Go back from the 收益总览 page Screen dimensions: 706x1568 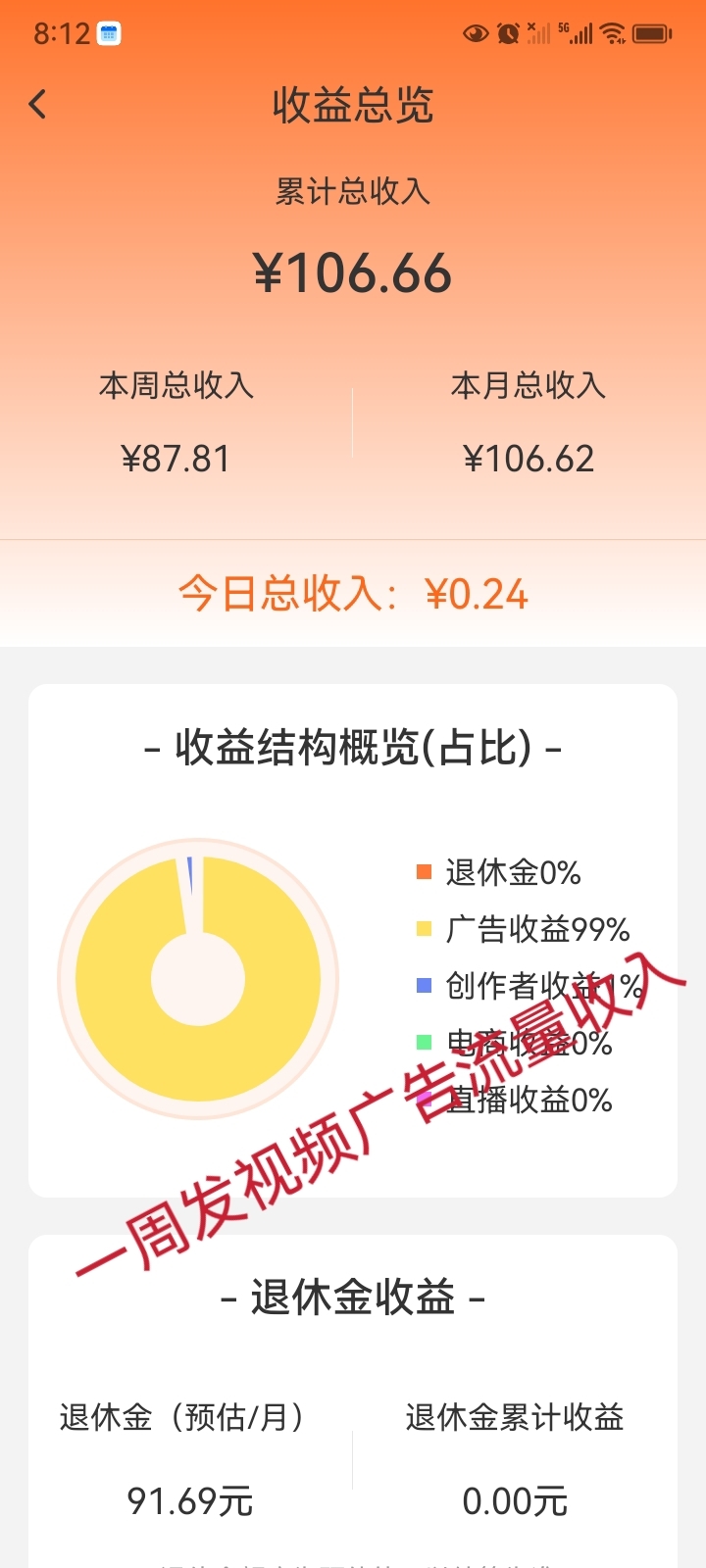coord(38,104)
